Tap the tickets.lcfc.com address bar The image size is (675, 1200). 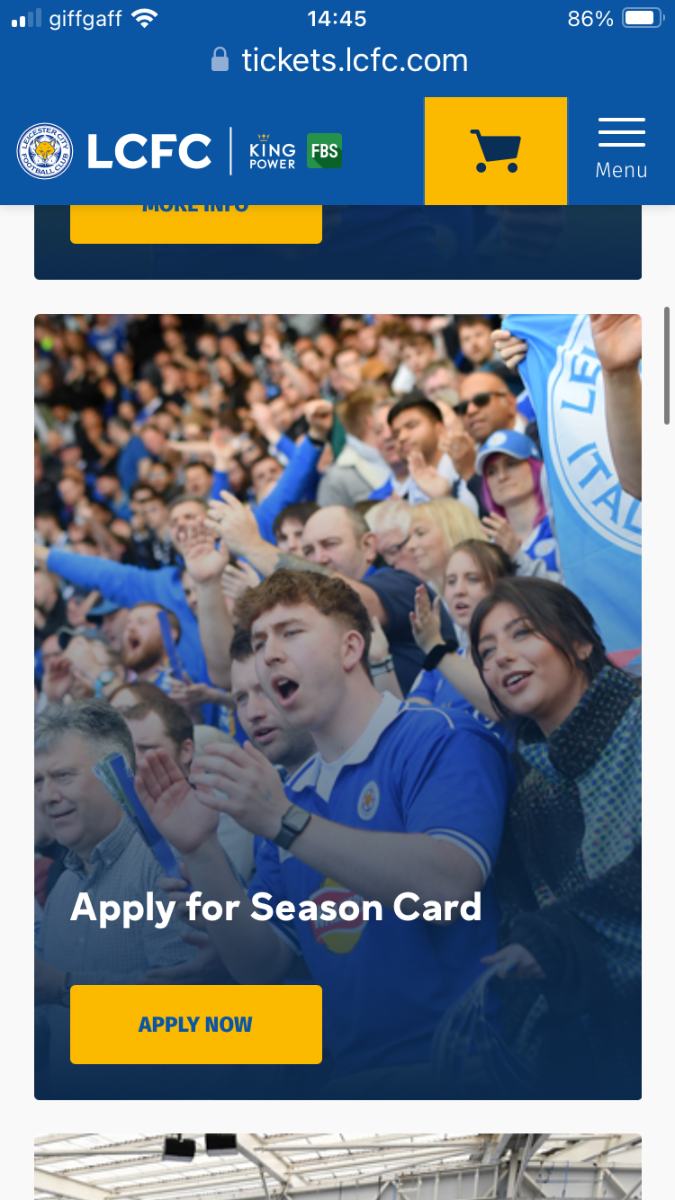point(338,60)
